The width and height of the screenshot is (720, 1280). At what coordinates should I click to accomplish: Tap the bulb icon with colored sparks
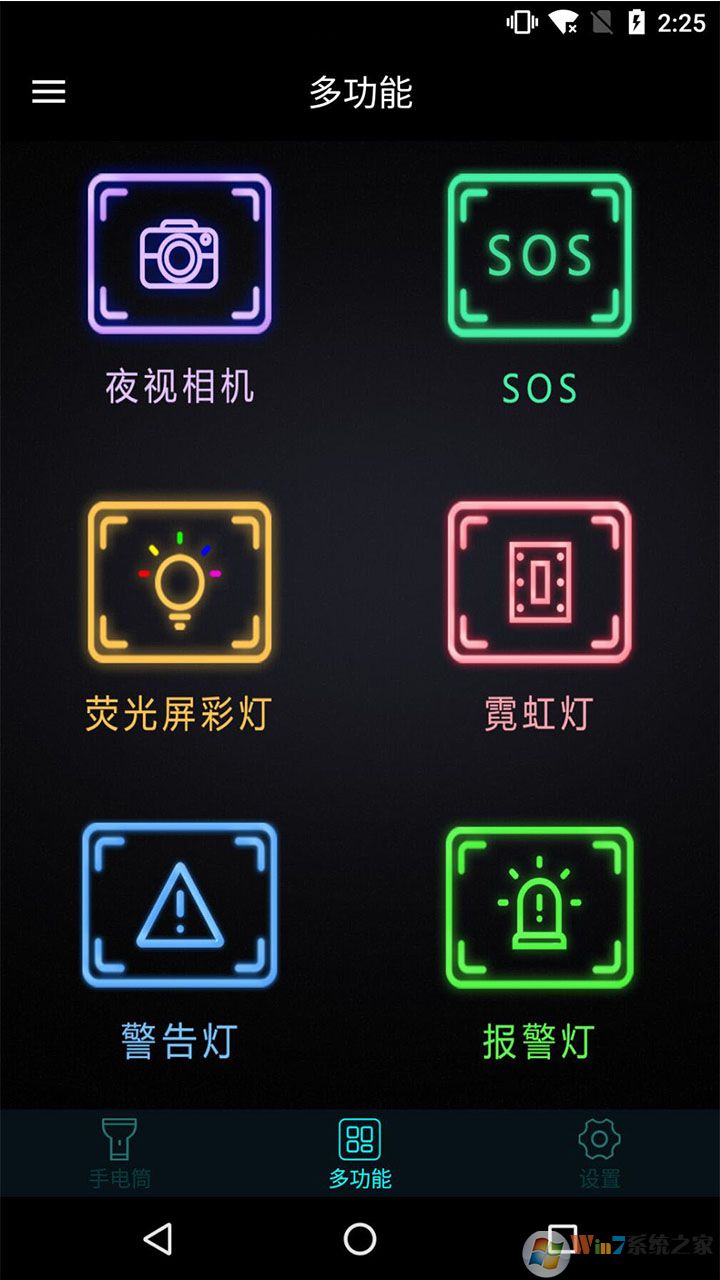180,580
